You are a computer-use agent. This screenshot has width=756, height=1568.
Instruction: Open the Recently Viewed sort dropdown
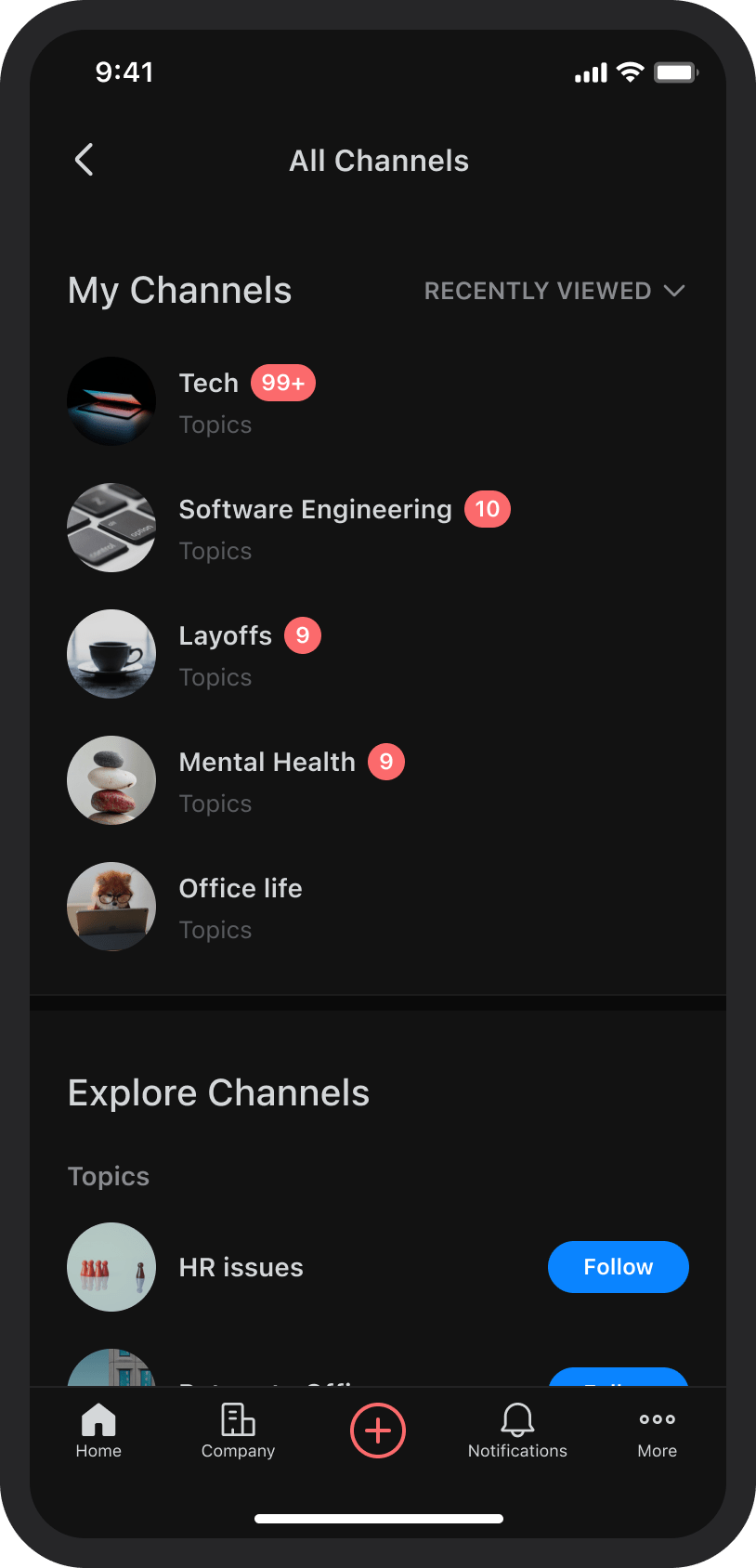[x=554, y=291]
